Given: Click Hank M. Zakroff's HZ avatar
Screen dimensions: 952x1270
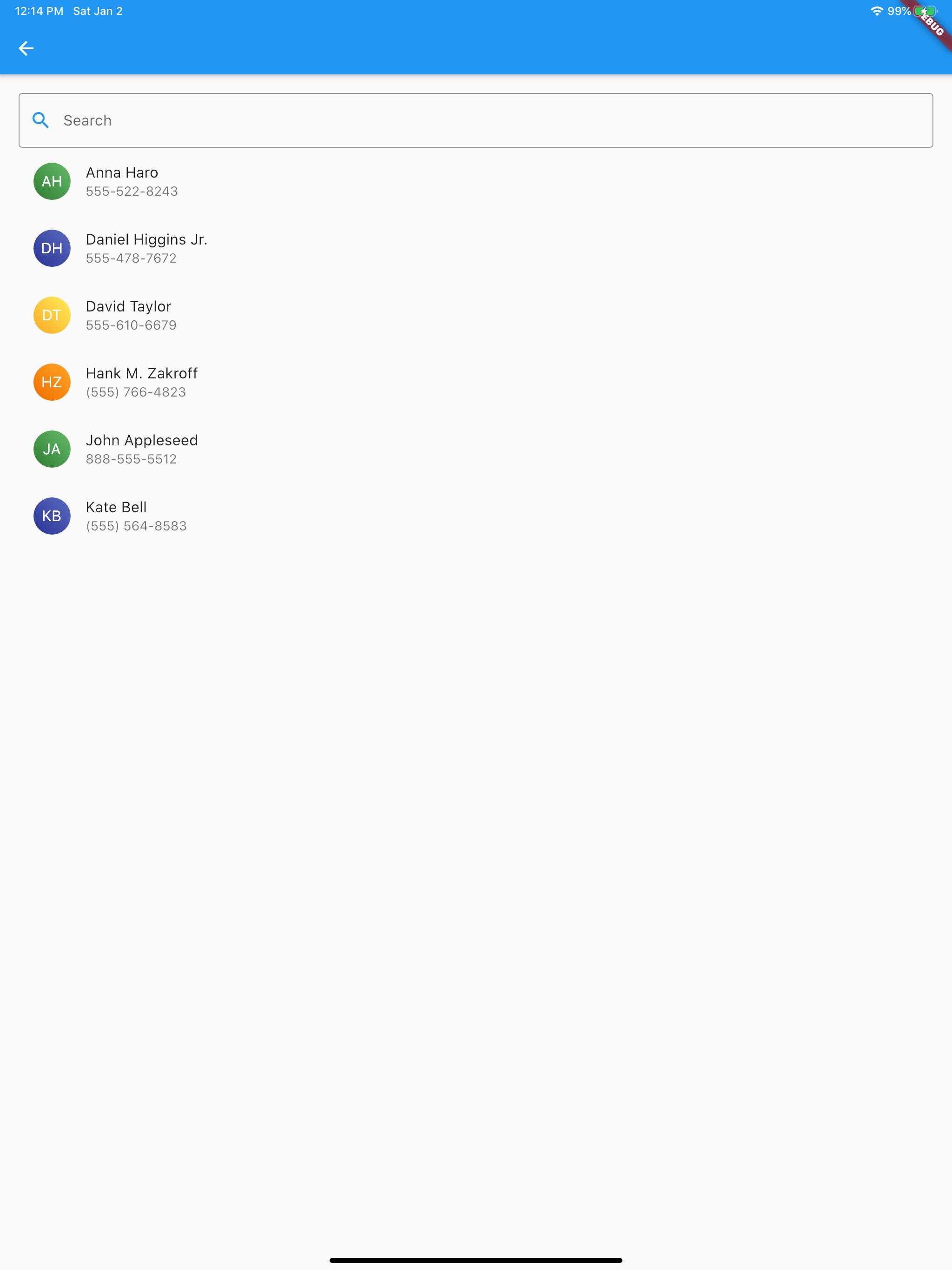Looking at the screenshot, I should point(52,382).
